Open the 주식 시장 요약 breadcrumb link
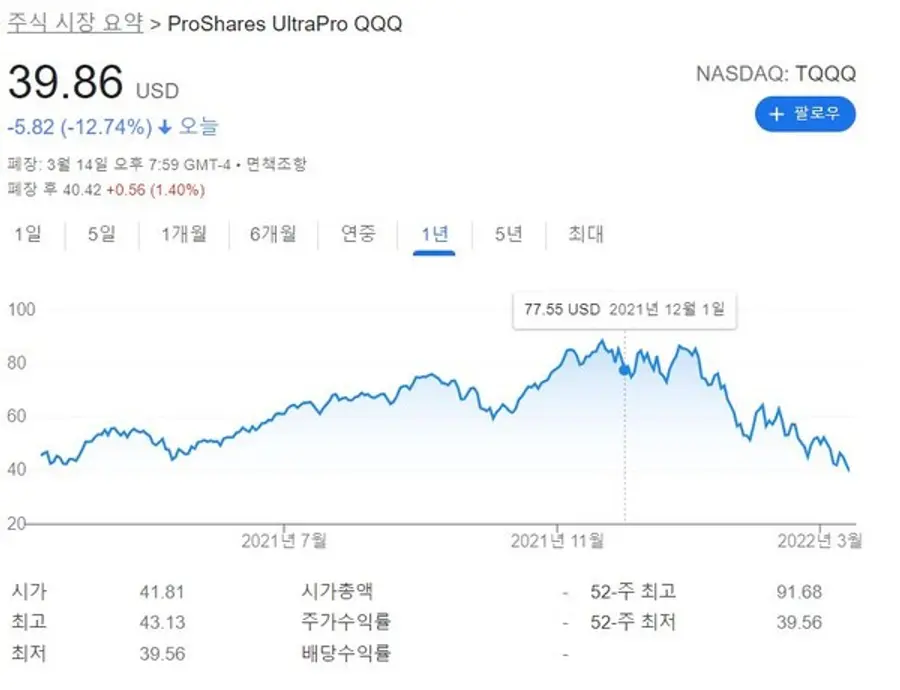The width and height of the screenshot is (900, 690). tap(75, 23)
